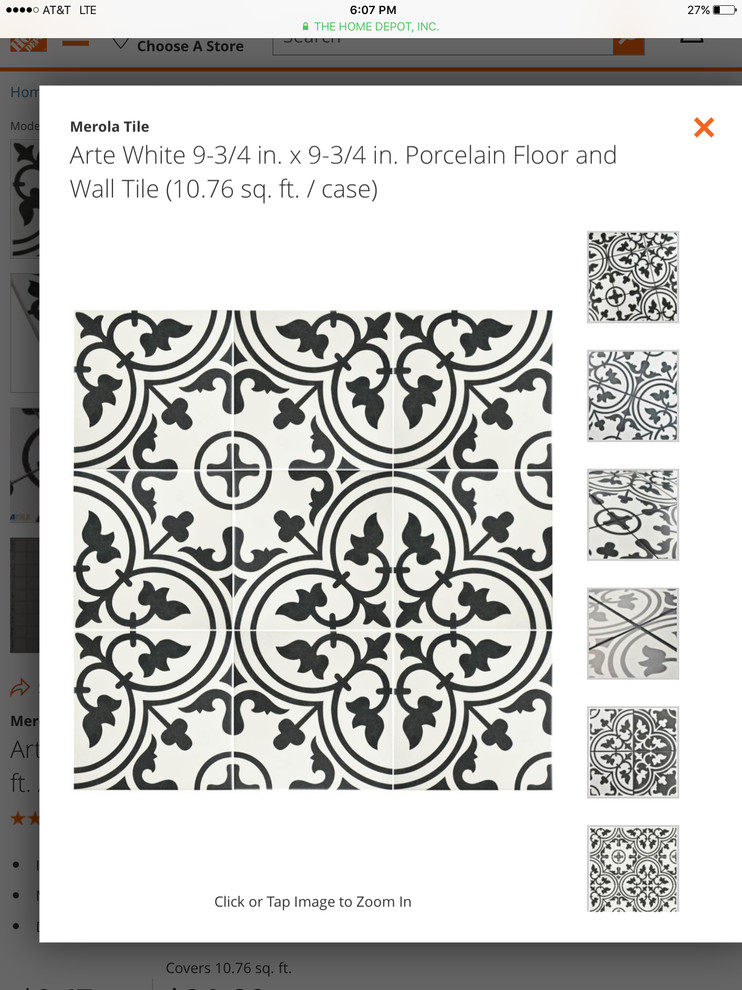The height and width of the screenshot is (990, 742).
Task: Close the product image popup
Action: [704, 127]
